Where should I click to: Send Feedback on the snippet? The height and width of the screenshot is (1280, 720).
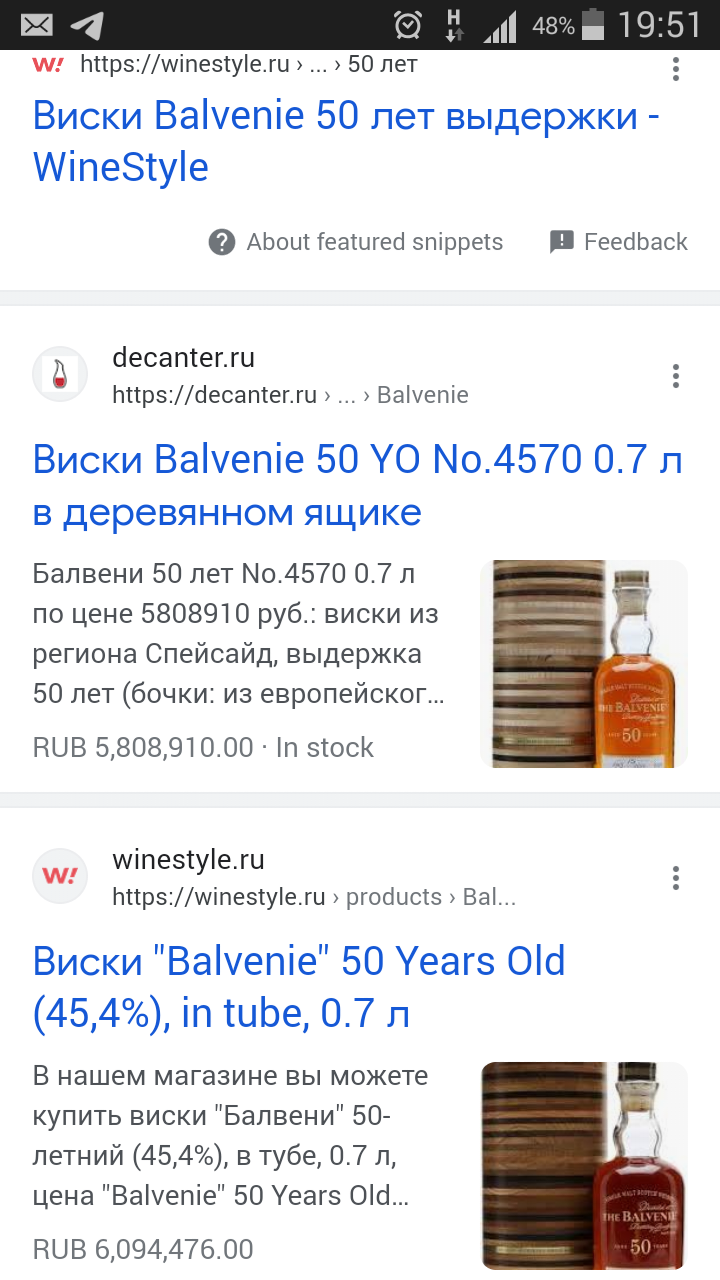[x=619, y=242]
